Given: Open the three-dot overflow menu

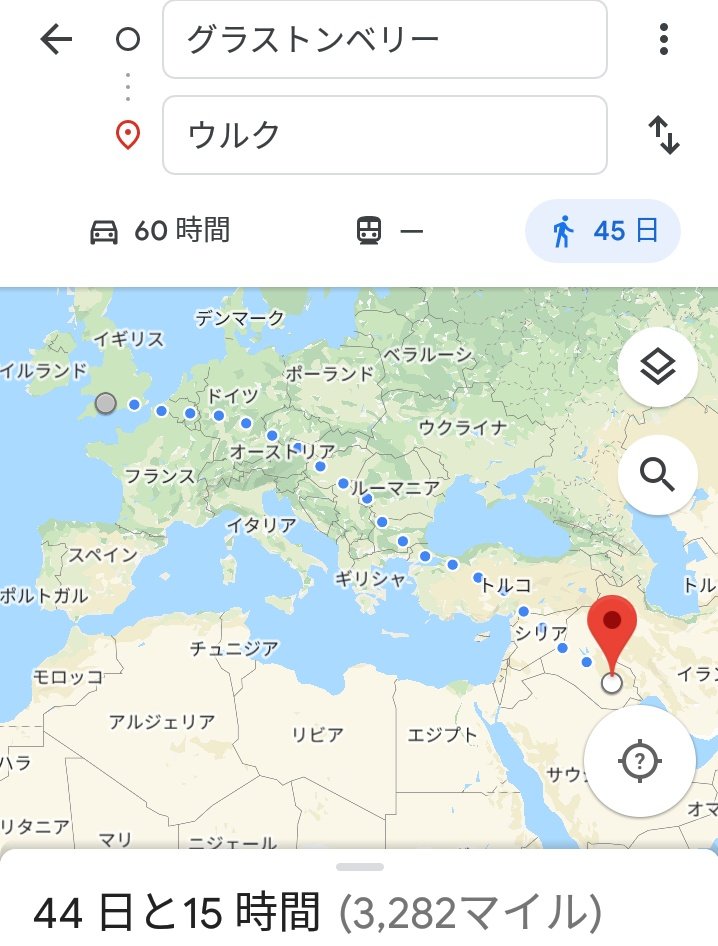Looking at the screenshot, I should coord(664,39).
